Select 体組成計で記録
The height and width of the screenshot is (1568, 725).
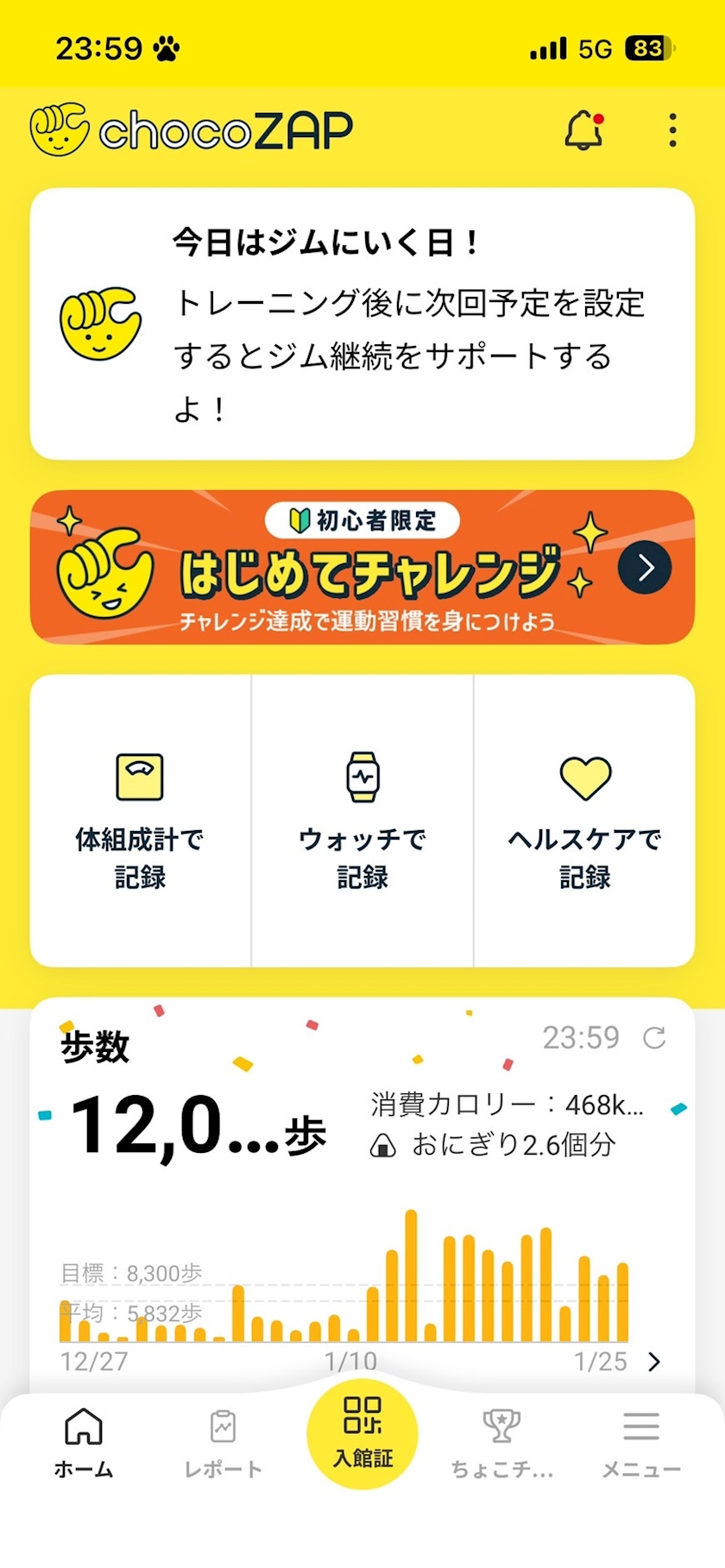pos(140,820)
